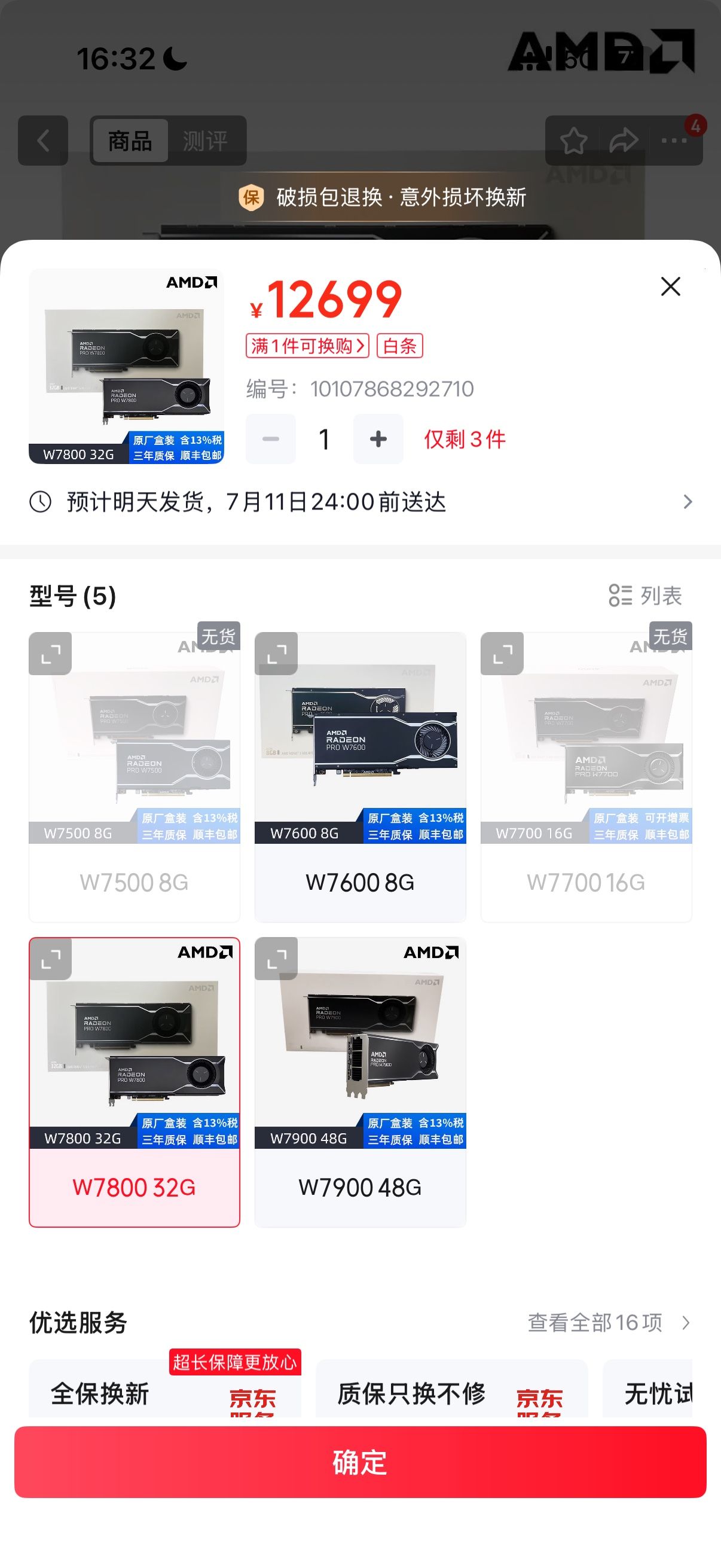This screenshot has height=1568, width=721.
Task: Switch model view to 列表 list
Action: click(x=646, y=595)
